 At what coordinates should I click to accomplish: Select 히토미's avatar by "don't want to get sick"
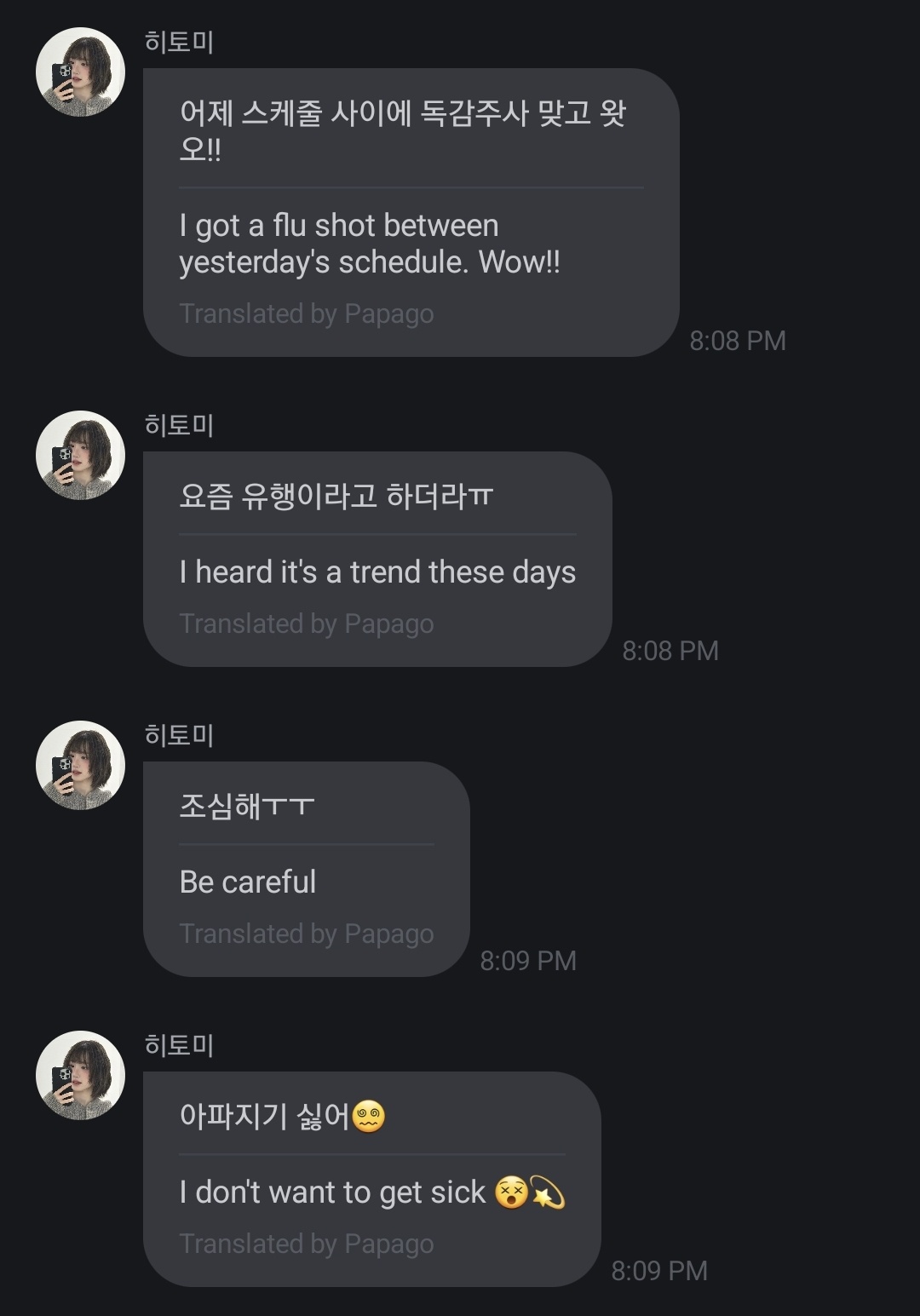(x=80, y=1076)
